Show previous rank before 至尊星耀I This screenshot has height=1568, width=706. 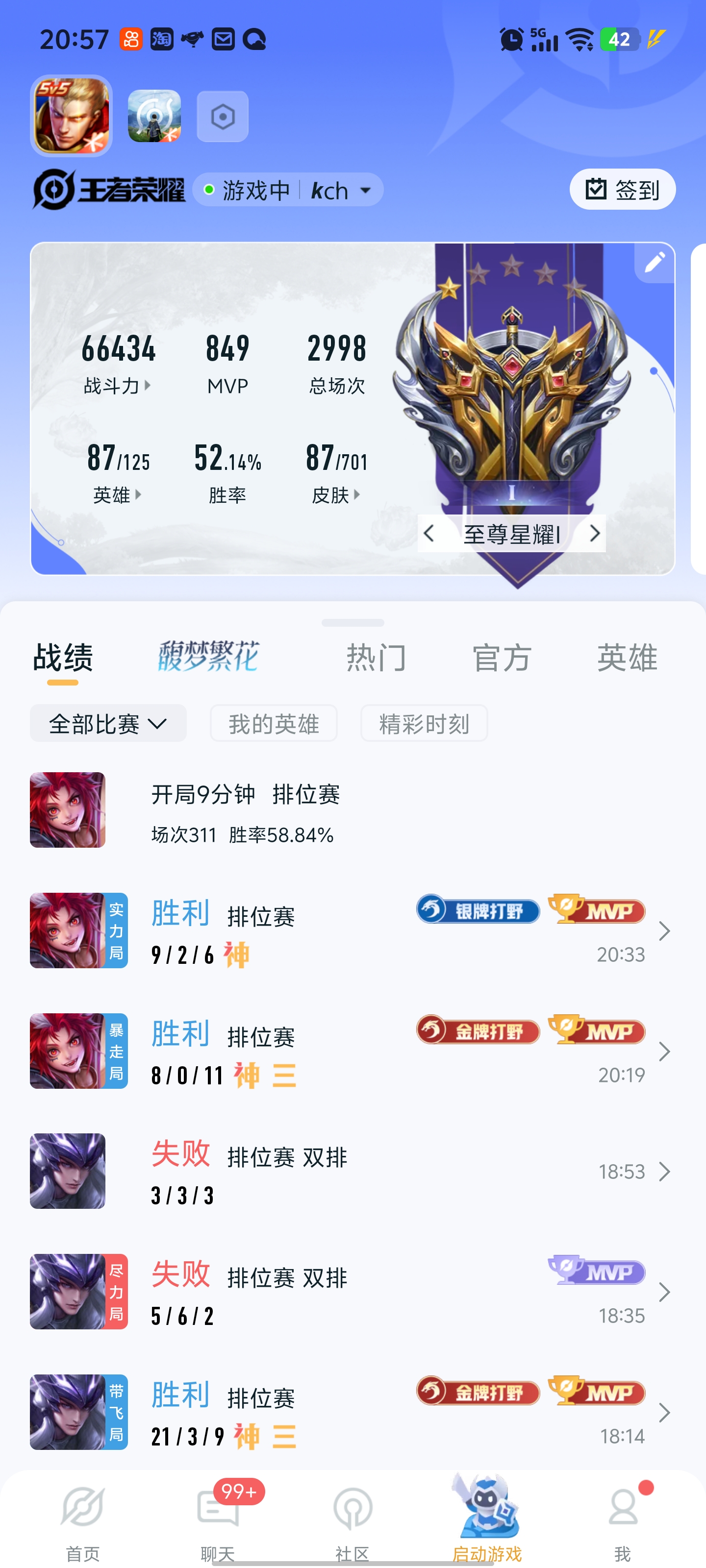[x=429, y=534]
